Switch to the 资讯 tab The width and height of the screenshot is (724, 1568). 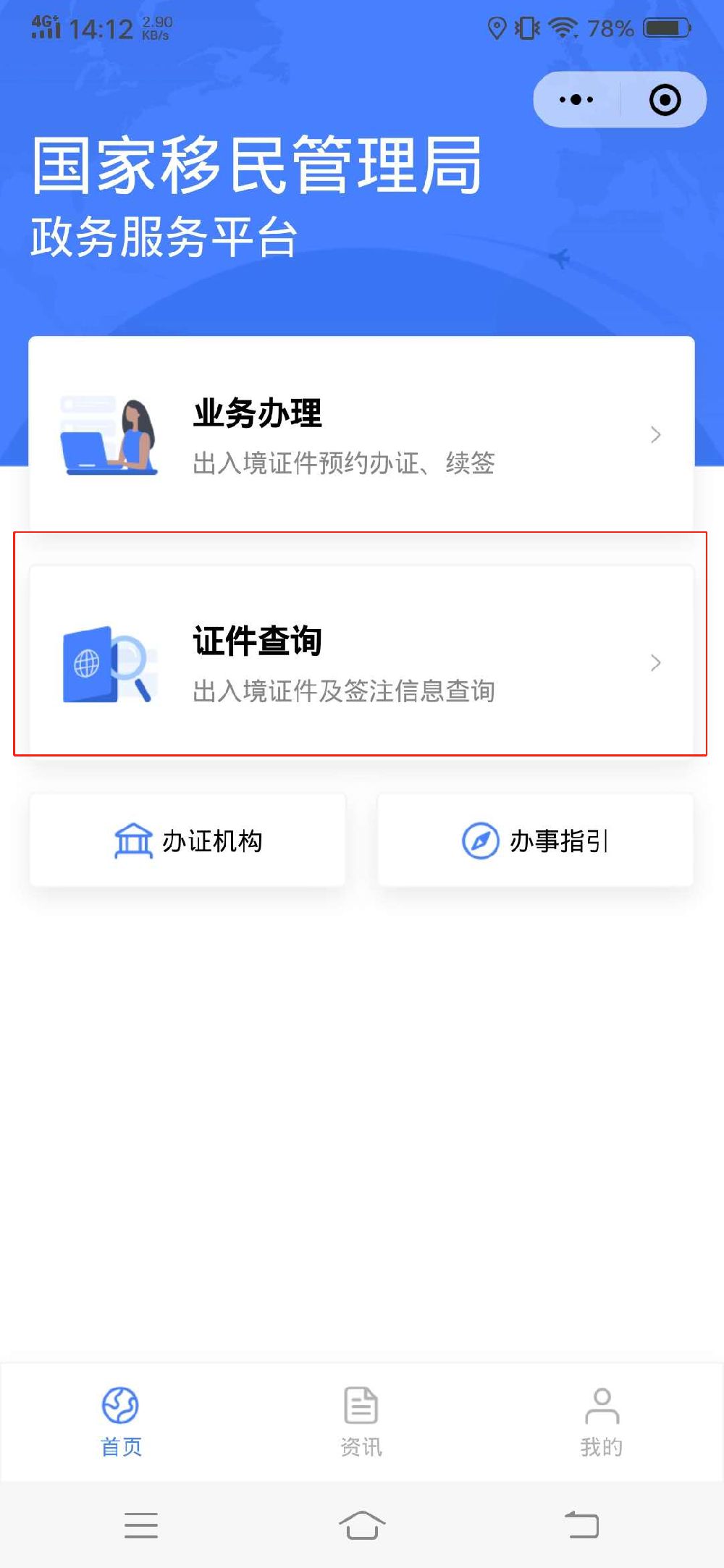click(360, 1422)
